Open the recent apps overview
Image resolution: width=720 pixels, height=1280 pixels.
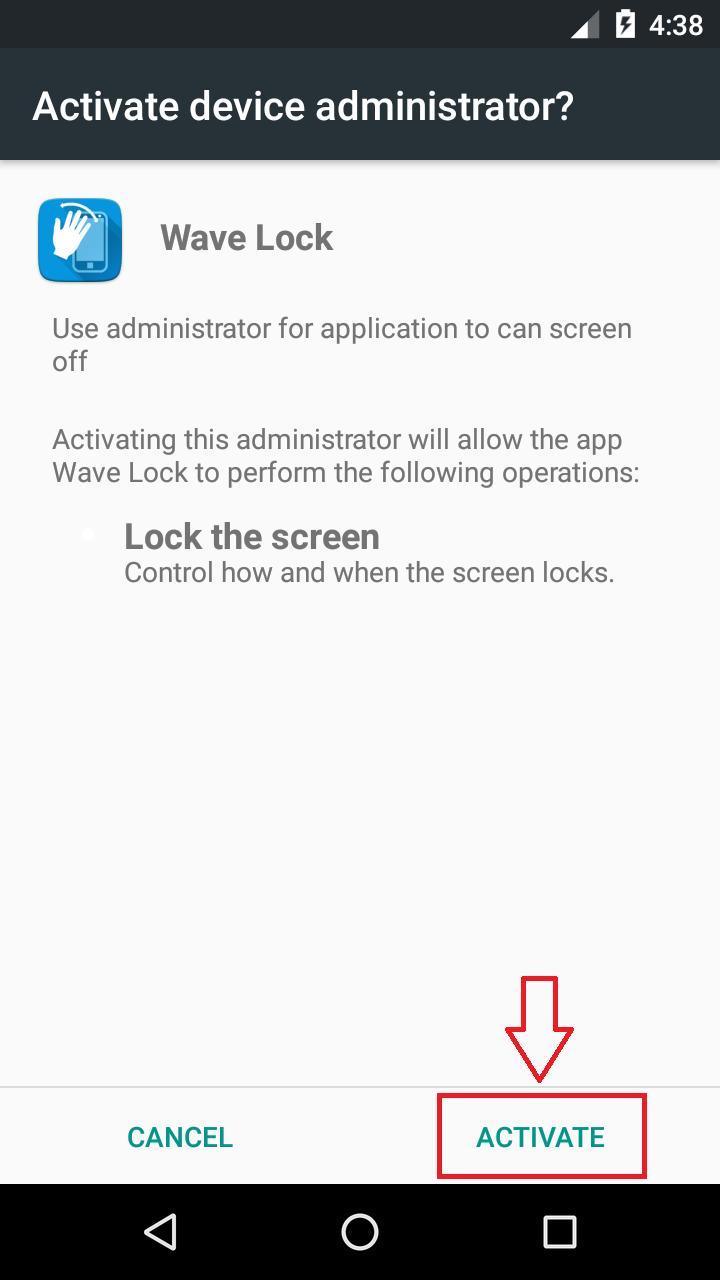click(x=560, y=1232)
